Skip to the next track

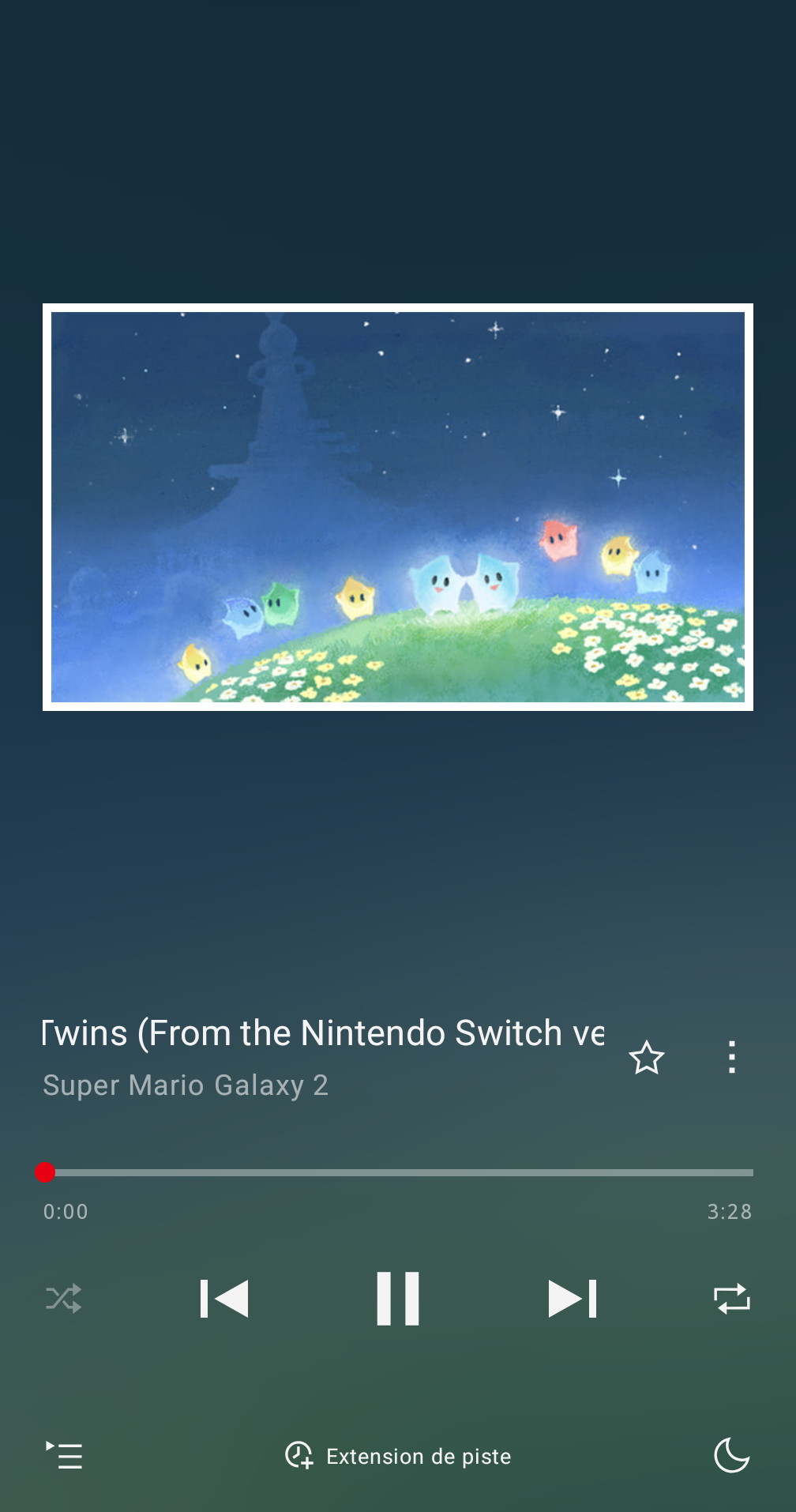click(x=573, y=1299)
